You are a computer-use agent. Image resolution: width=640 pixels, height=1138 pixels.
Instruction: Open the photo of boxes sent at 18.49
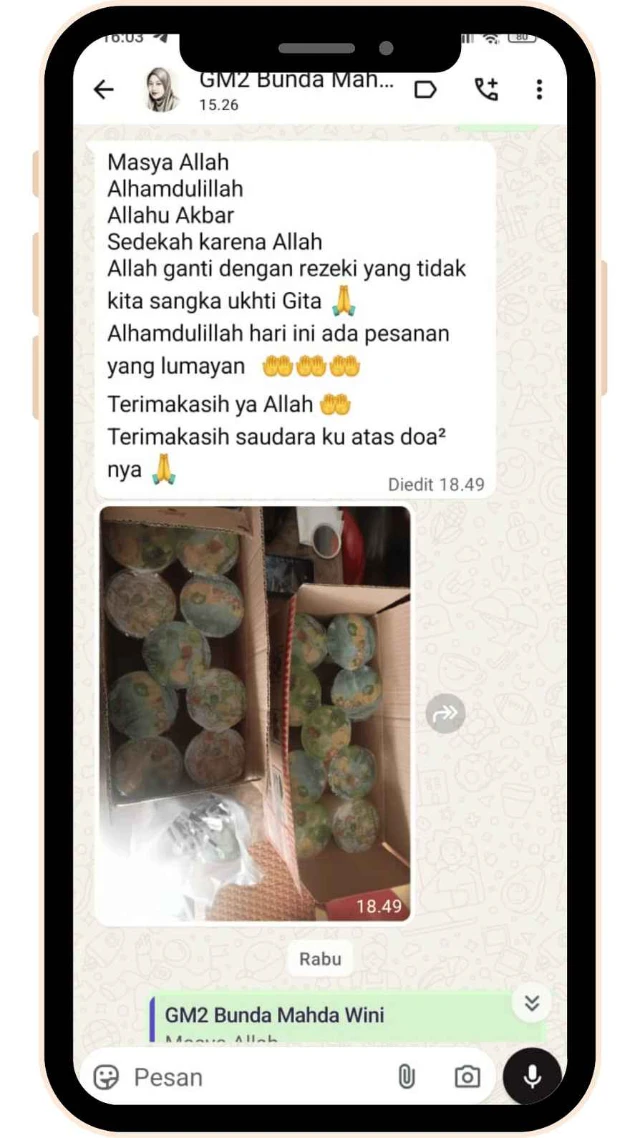(255, 713)
